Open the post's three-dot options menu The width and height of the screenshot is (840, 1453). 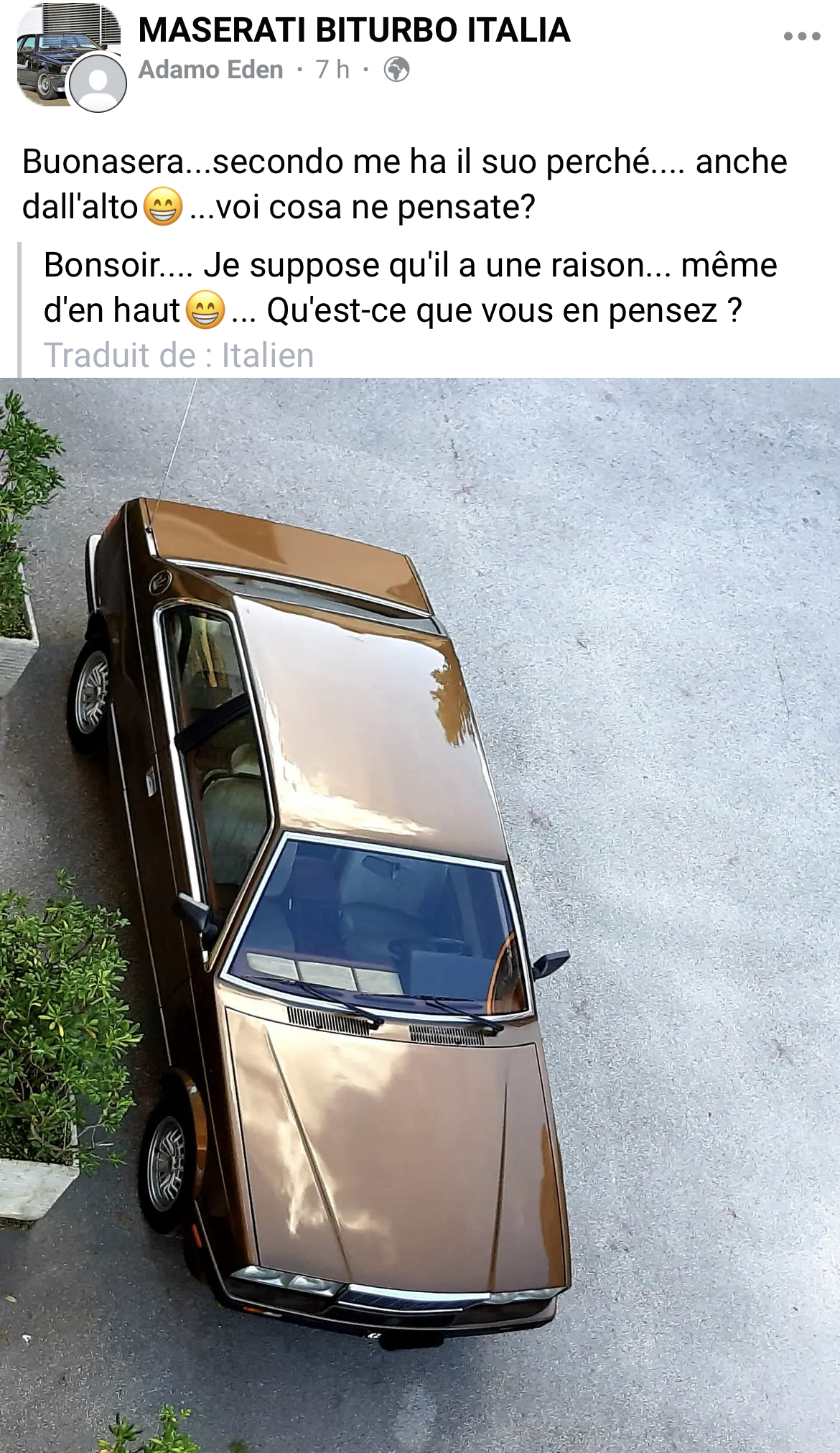point(801,36)
